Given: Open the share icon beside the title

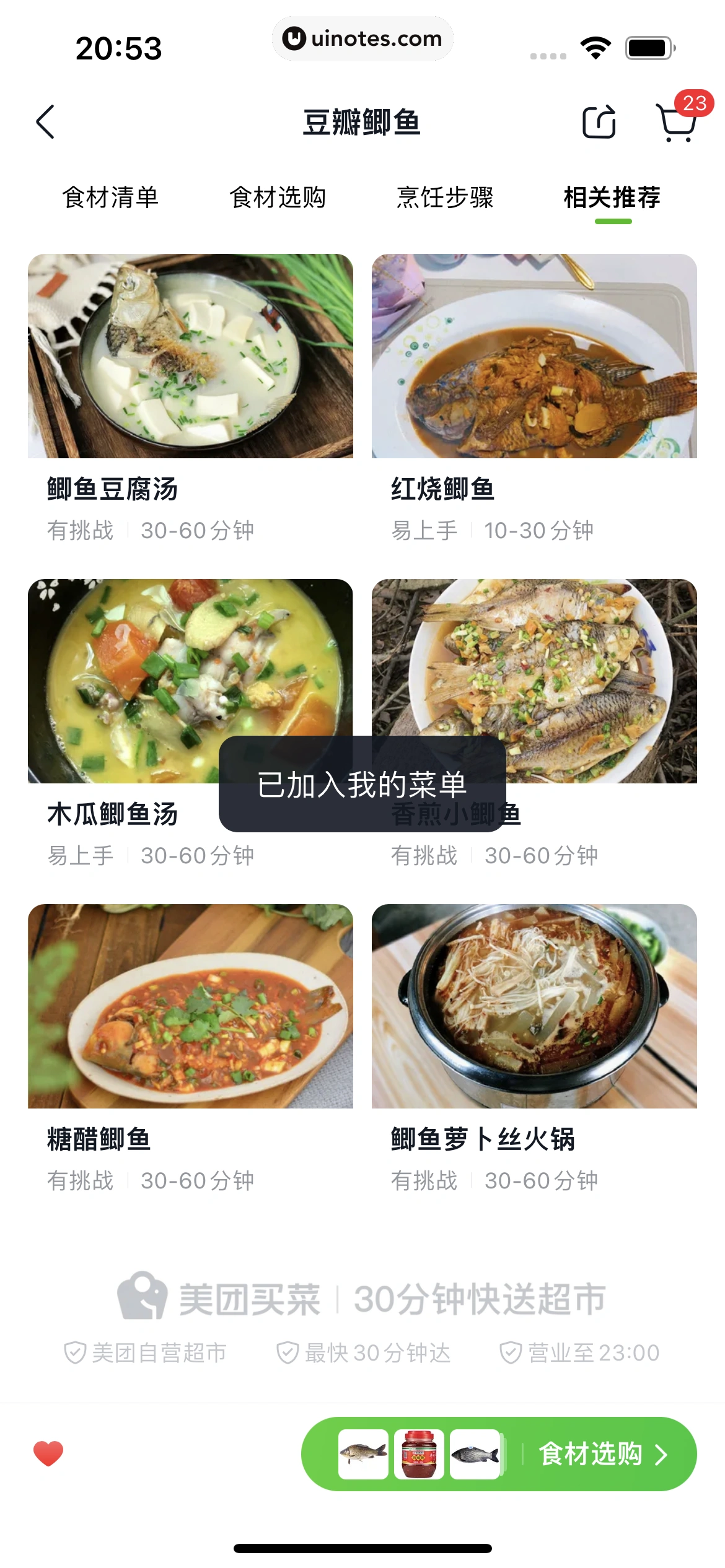Looking at the screenshot, I should point(599,122).
